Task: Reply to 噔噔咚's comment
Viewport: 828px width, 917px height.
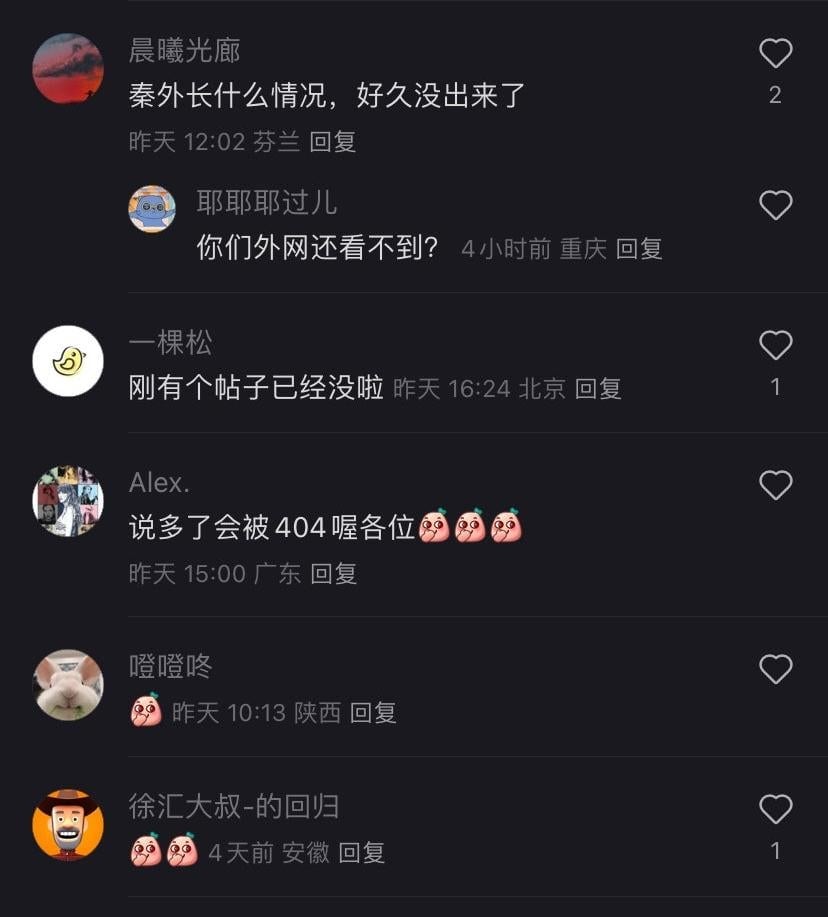Action: (x=373, y=713)
